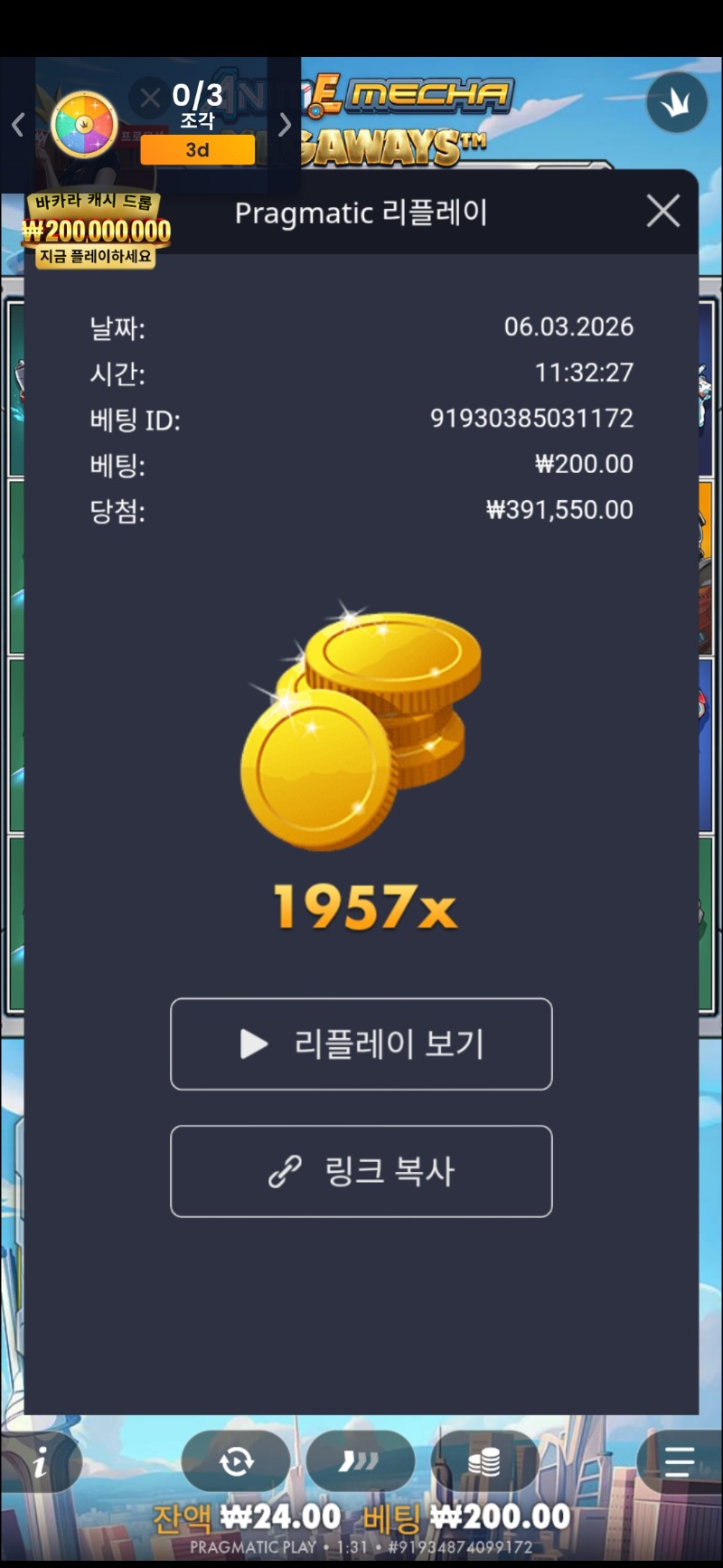Close the Pragmatic 리플레이 dialog
The height and width of the screenshot is (1568, 723).
pyautogui.click(x=663, y=212)
